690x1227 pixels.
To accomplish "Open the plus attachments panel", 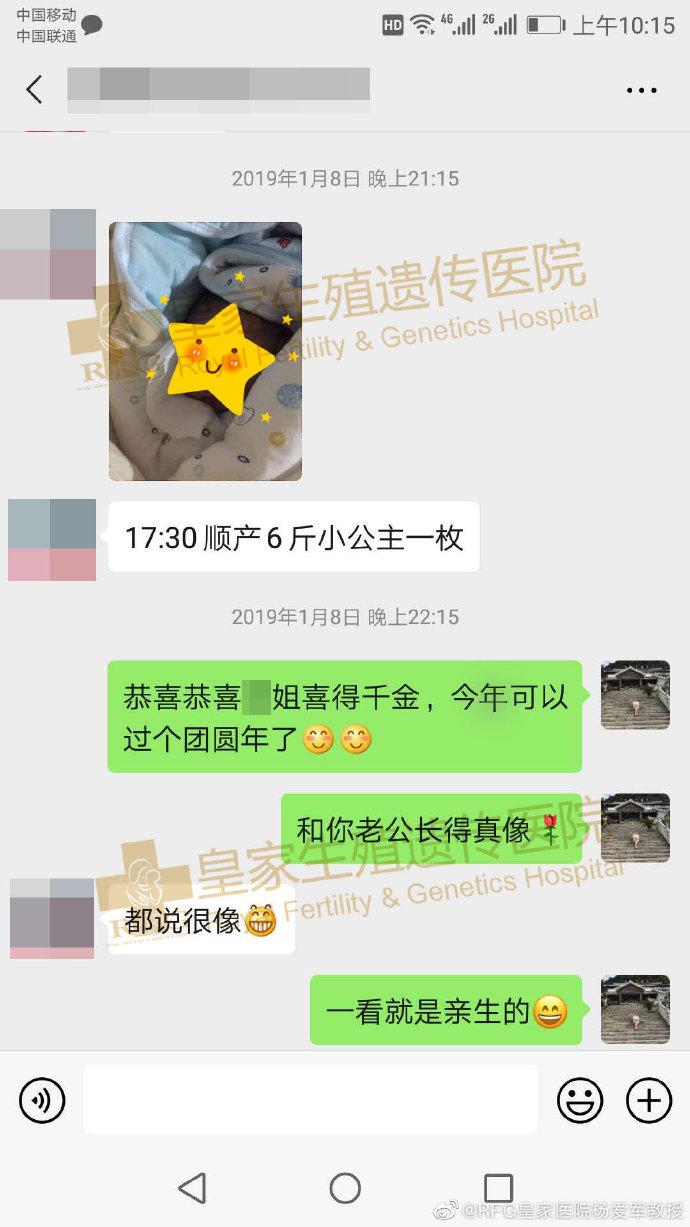I will pos(649,1101).
